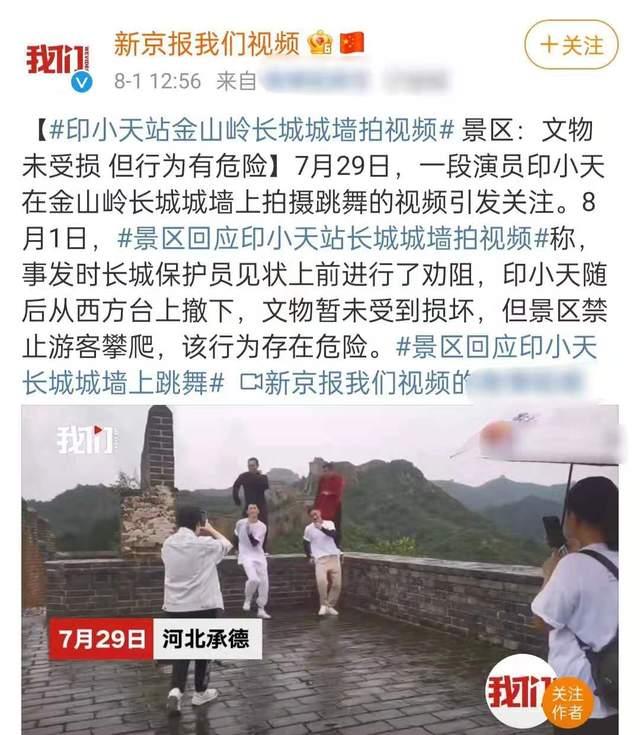This screenshot has height=735, width=640.
Task: Open the account name 新京报我们视频
Action: coord(206,43)
